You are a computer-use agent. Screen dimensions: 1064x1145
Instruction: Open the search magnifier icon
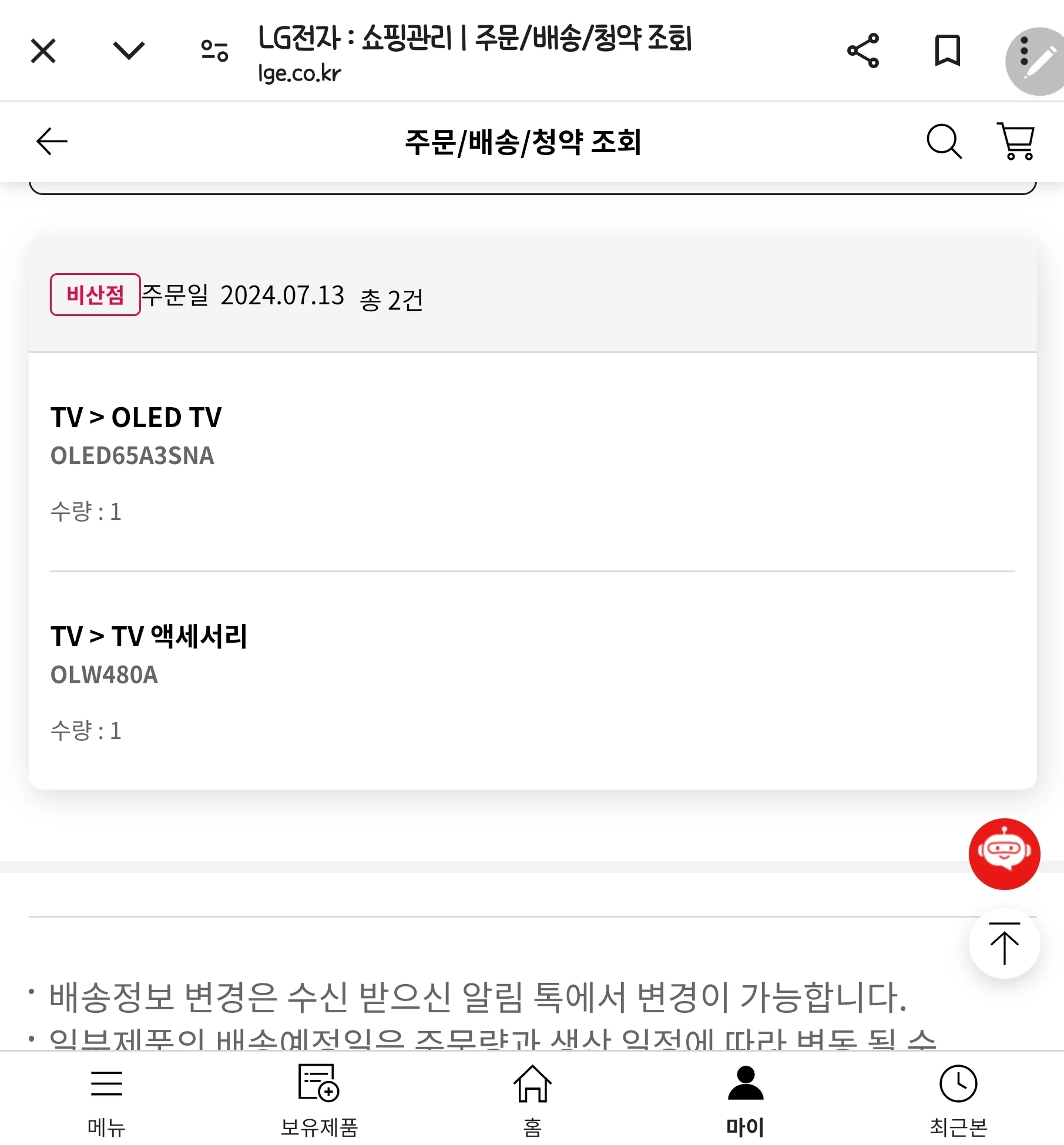pos(944,142)
